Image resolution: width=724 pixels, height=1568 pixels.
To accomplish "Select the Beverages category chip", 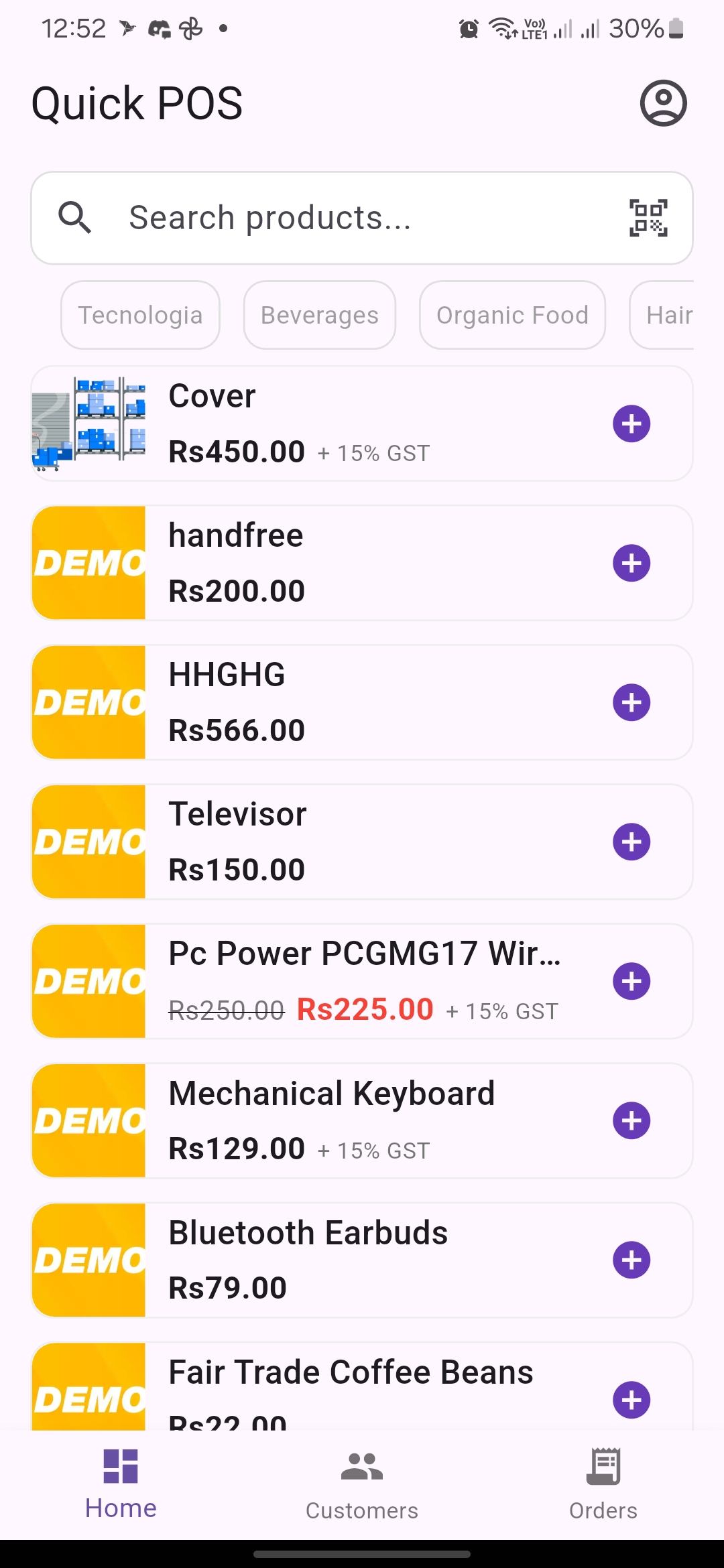I will [319, 315].
